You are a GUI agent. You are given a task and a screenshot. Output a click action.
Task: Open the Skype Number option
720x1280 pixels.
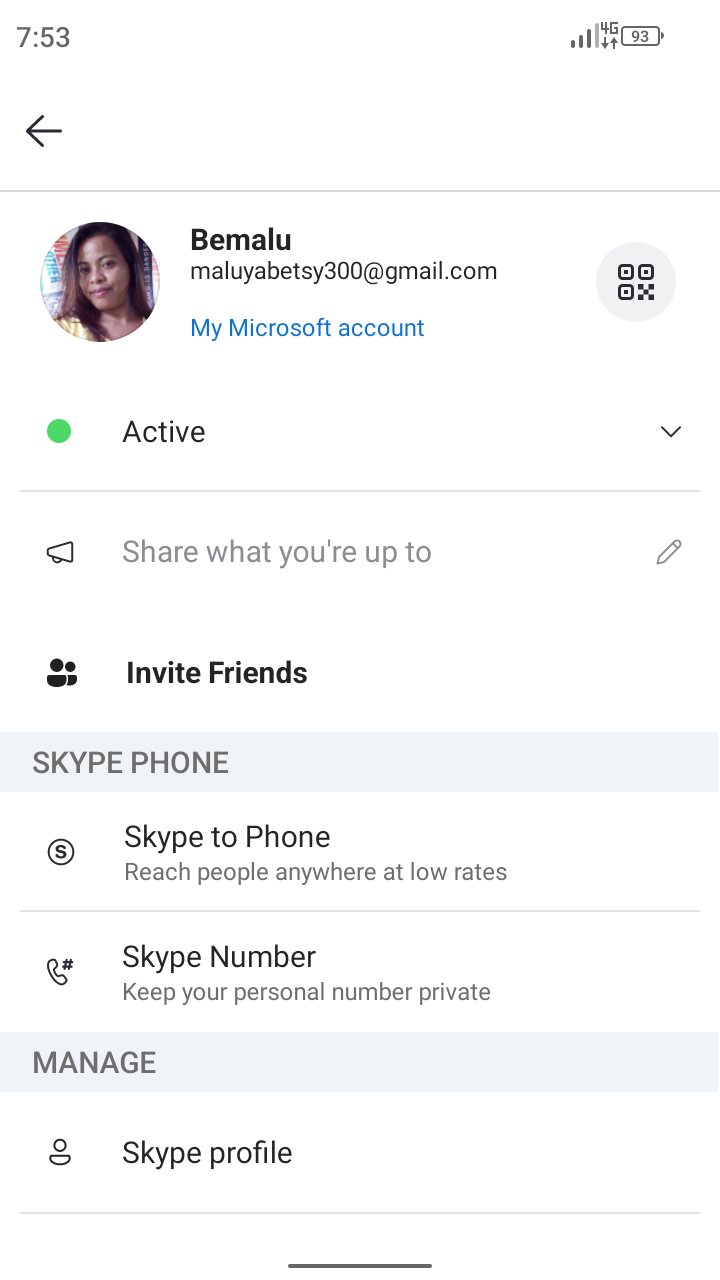(x=360, y=972)
